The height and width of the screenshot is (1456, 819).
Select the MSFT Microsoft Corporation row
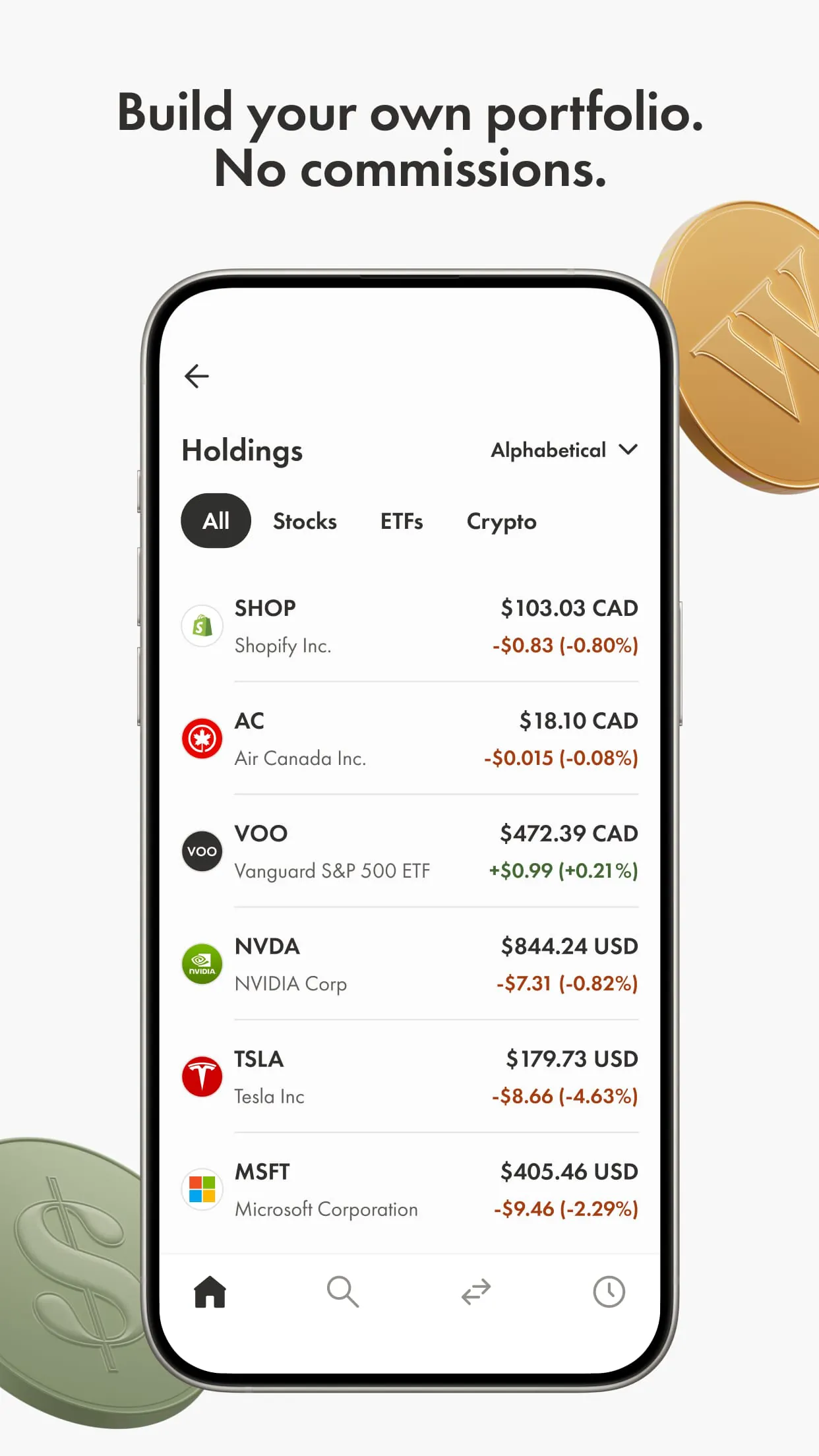409,1189
